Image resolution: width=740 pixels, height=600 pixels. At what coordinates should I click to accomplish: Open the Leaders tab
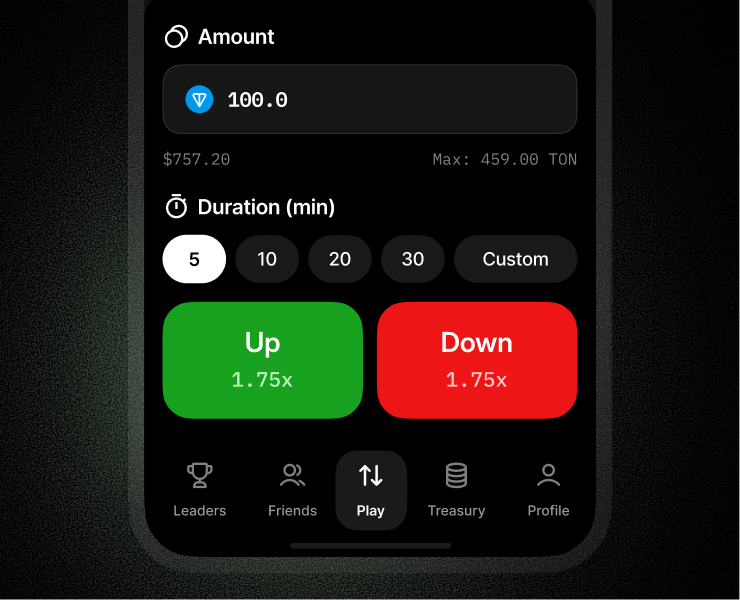point(200,490)
